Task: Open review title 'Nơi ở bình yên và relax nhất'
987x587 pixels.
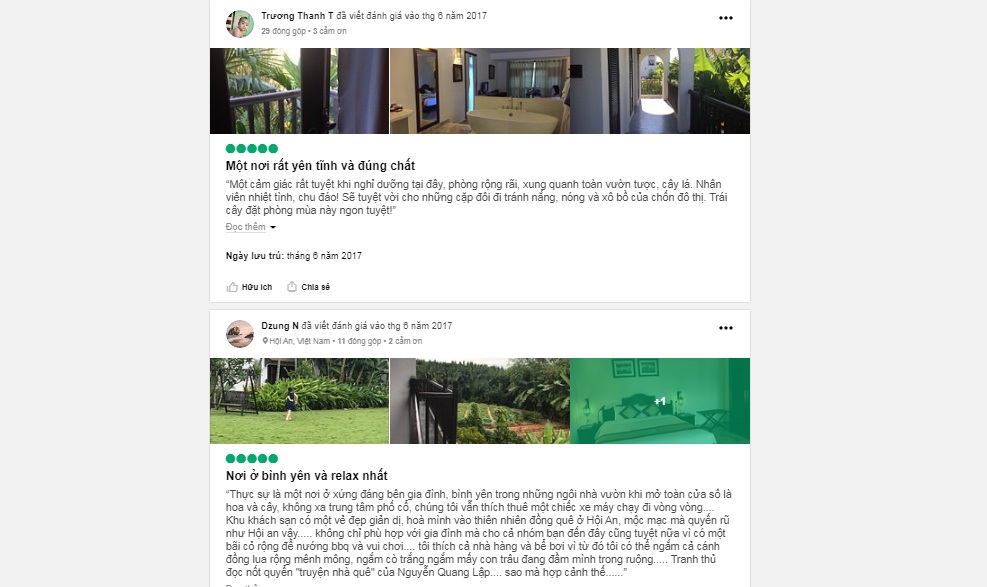Action: [306, 476]
